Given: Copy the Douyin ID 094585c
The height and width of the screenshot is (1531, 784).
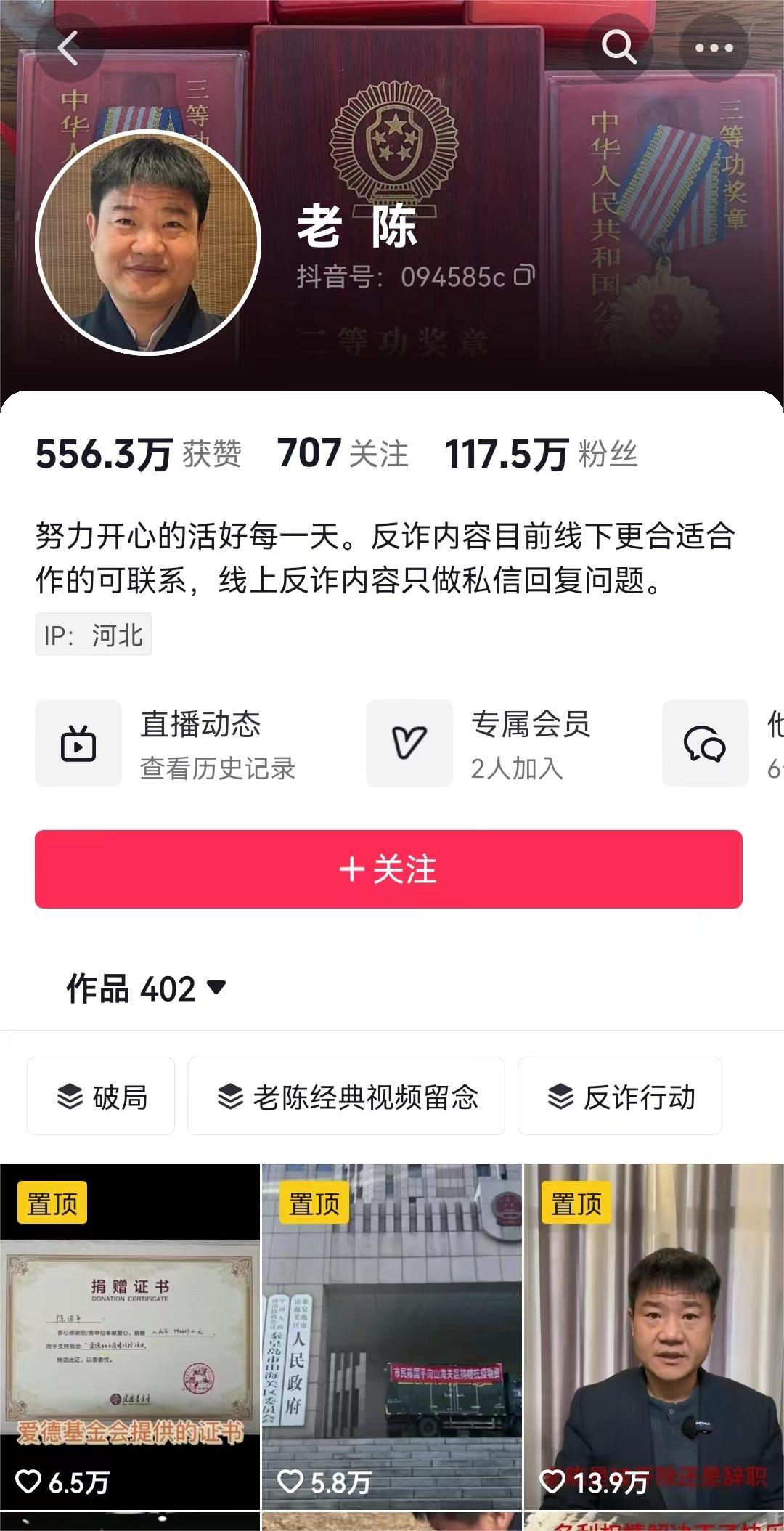Looking at the screenshot, I should pos(524,276).
